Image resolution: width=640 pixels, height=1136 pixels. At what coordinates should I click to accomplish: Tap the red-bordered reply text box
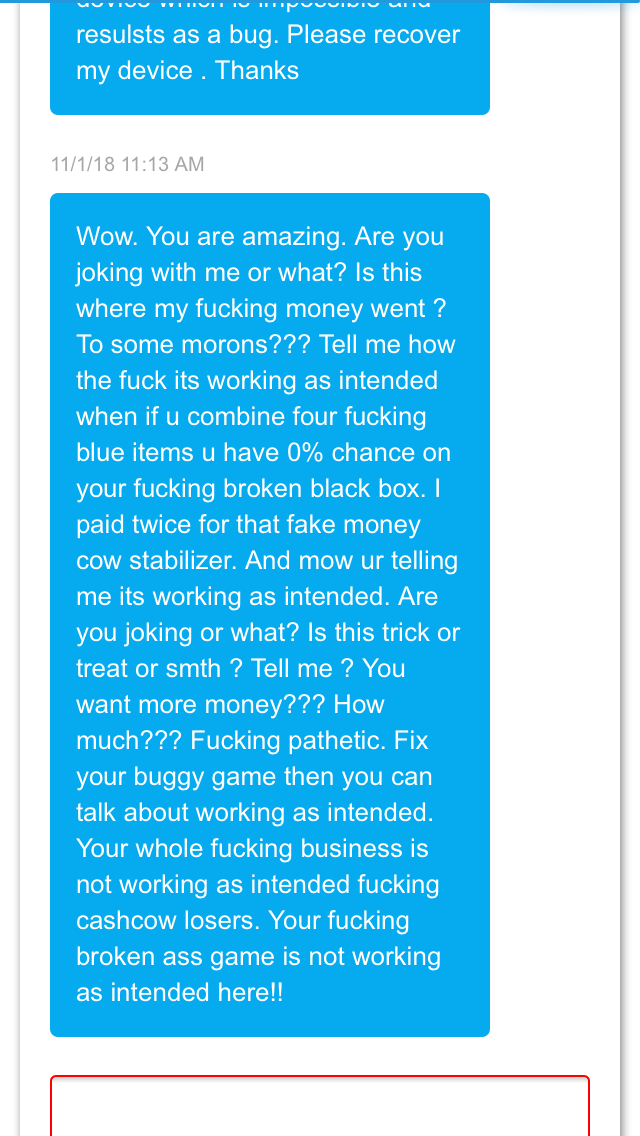coord(320,1106)
